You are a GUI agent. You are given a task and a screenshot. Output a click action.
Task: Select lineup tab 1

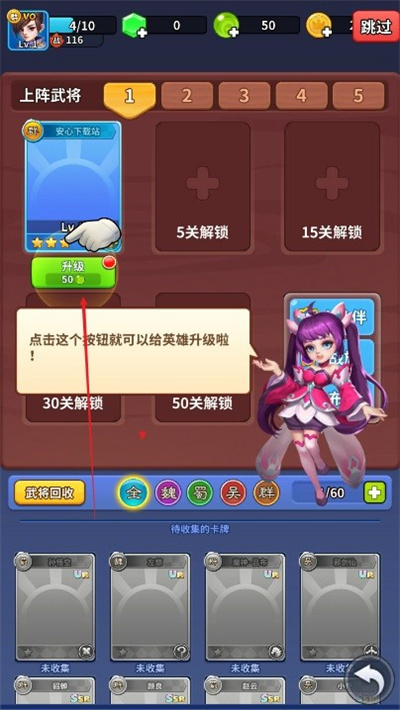click(x=130, y=97)
